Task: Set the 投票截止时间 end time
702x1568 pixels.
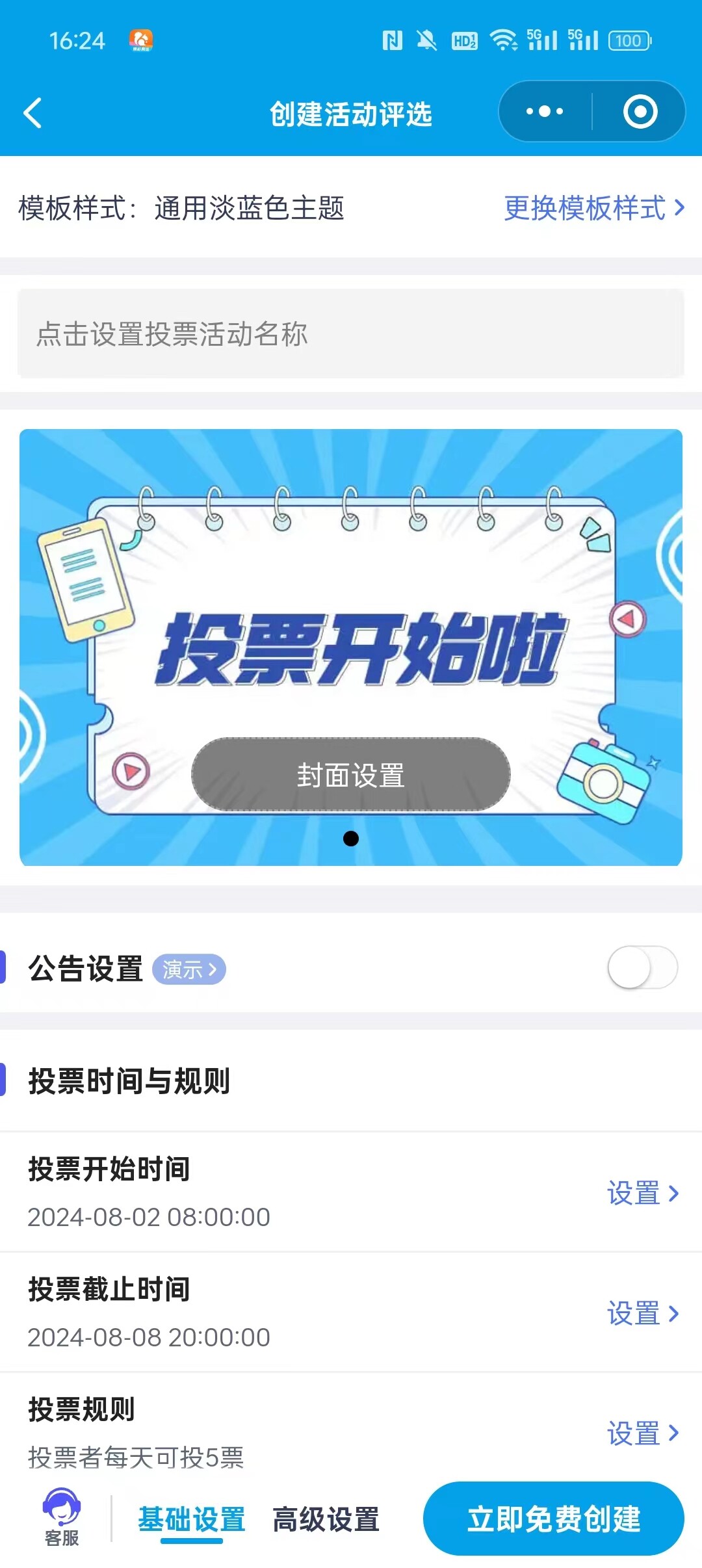Action: [x=642, y=1313]
